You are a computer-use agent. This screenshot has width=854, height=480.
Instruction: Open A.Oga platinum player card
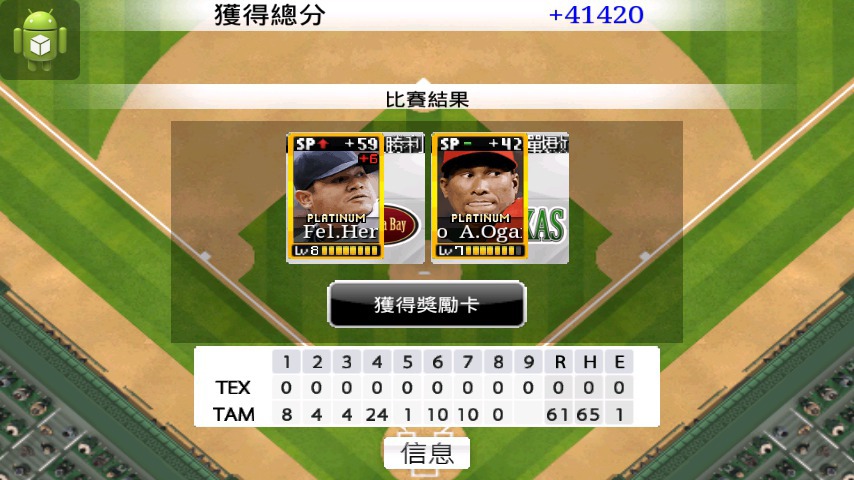[x=479, y=197]
